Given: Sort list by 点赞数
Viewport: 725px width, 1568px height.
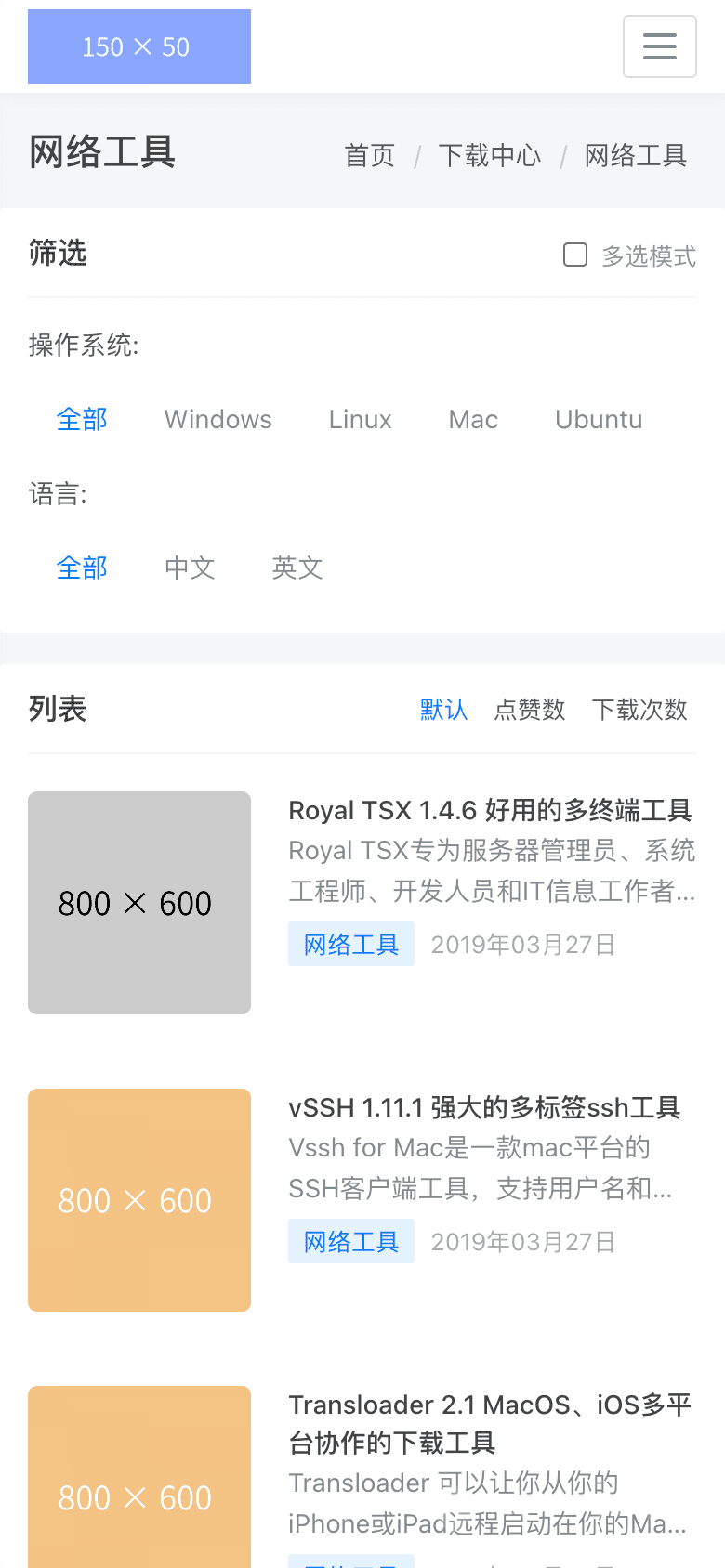Looking at the screenshot, I should (x=530, y=710).
